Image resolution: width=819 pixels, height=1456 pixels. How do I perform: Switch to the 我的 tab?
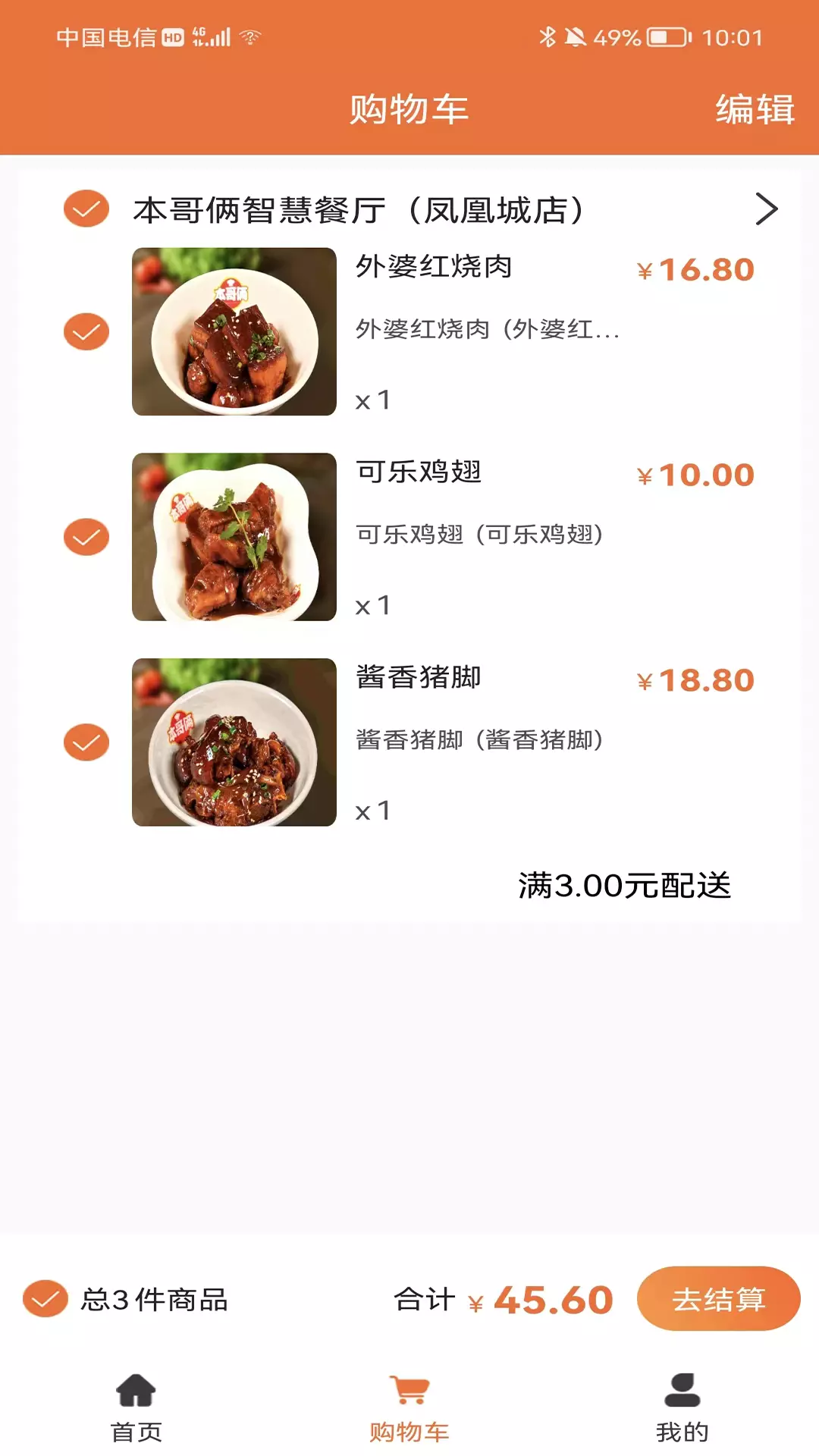pyautogui.click(x=682, y=1408)
